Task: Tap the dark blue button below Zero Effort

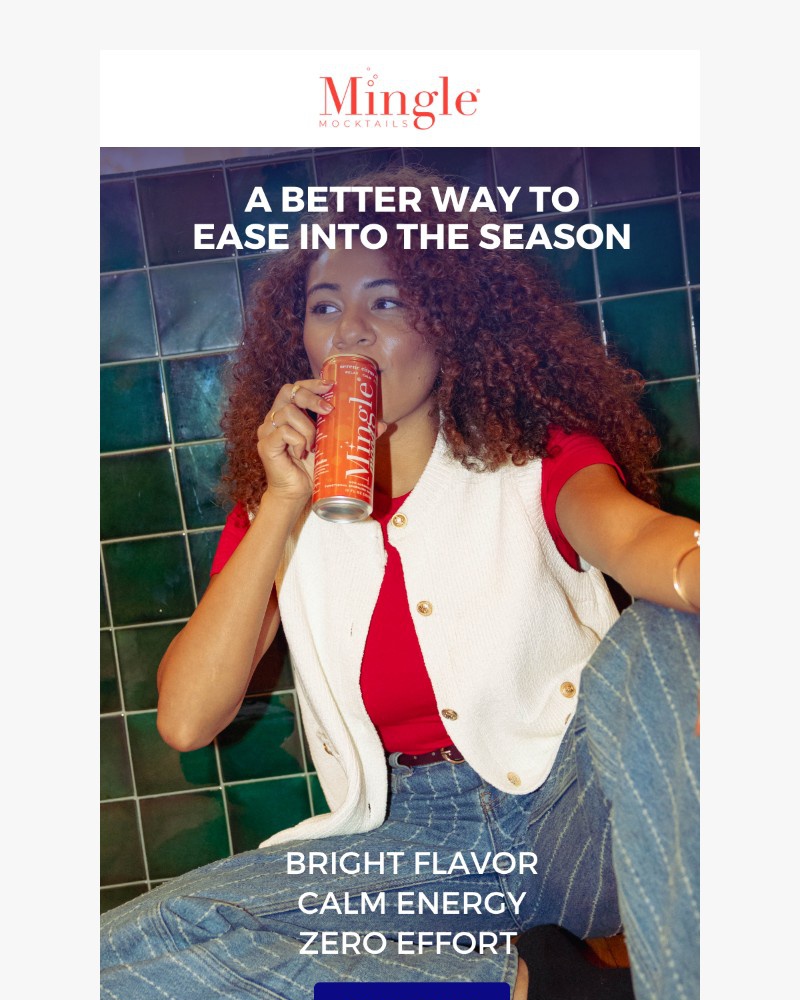Action: pyautogui.click(x=411, y=991)
